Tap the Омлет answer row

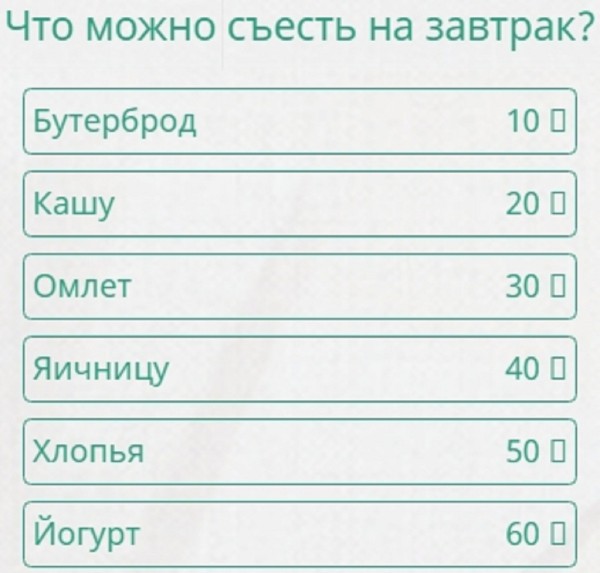(x=299, y=287)
